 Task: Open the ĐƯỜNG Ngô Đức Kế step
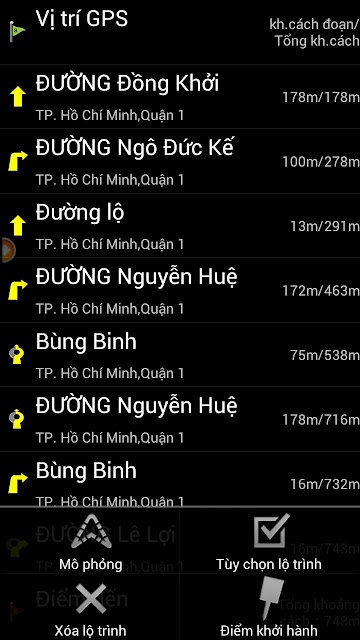(x=180, y=161)
